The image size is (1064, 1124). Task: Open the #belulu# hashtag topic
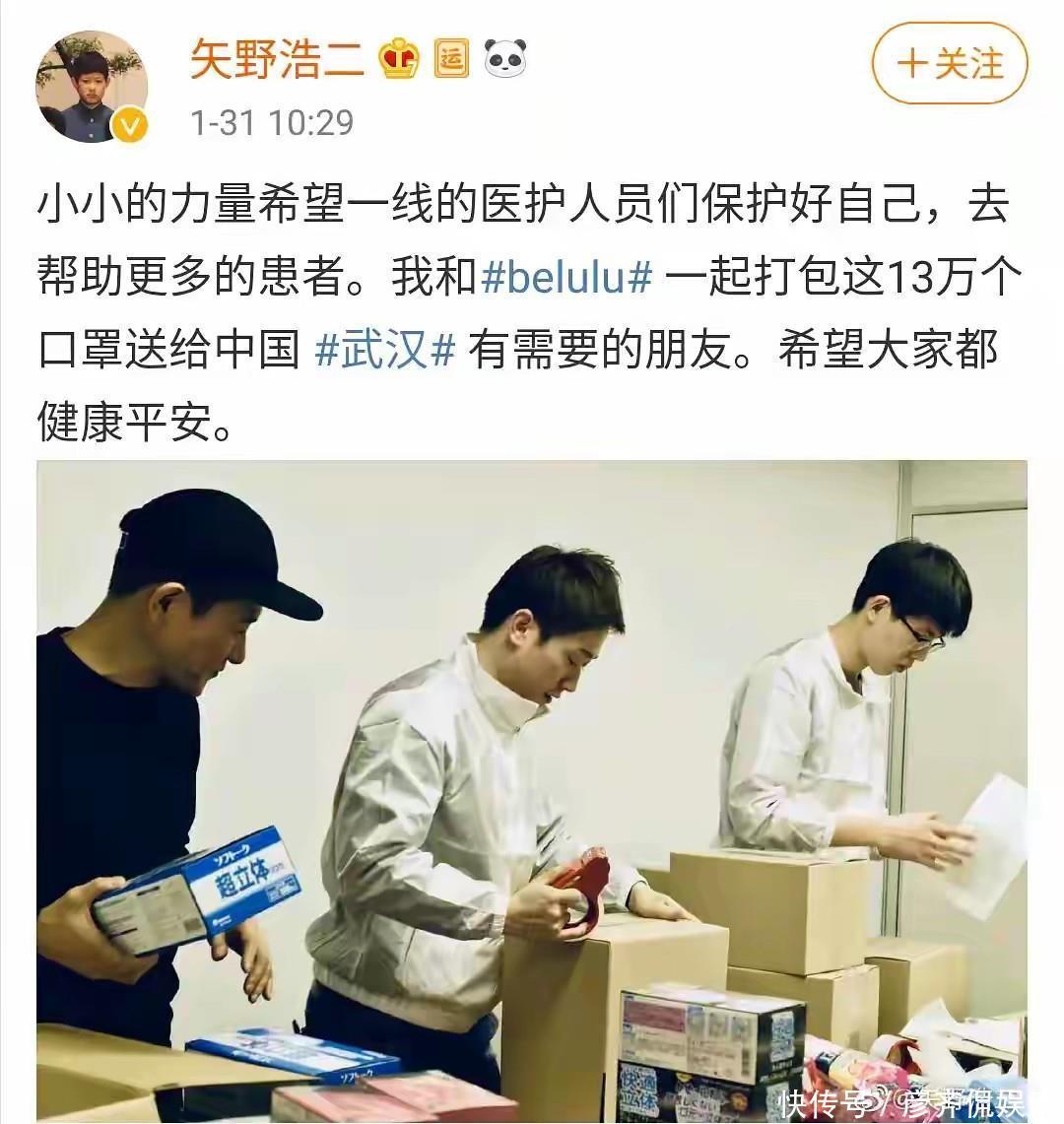(566, 279)
